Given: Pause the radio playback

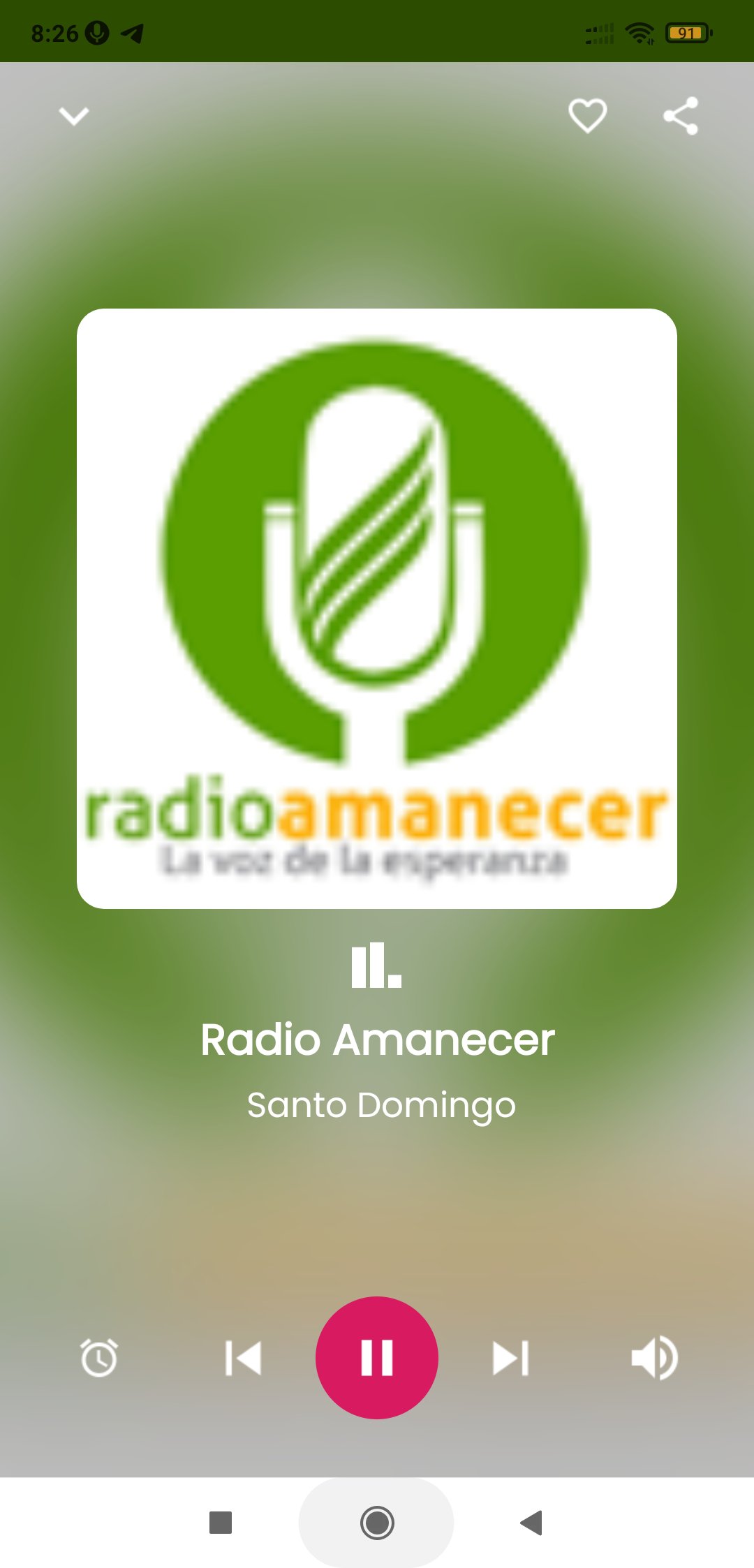Looking at the screenshot, I should pos(377,1357).
